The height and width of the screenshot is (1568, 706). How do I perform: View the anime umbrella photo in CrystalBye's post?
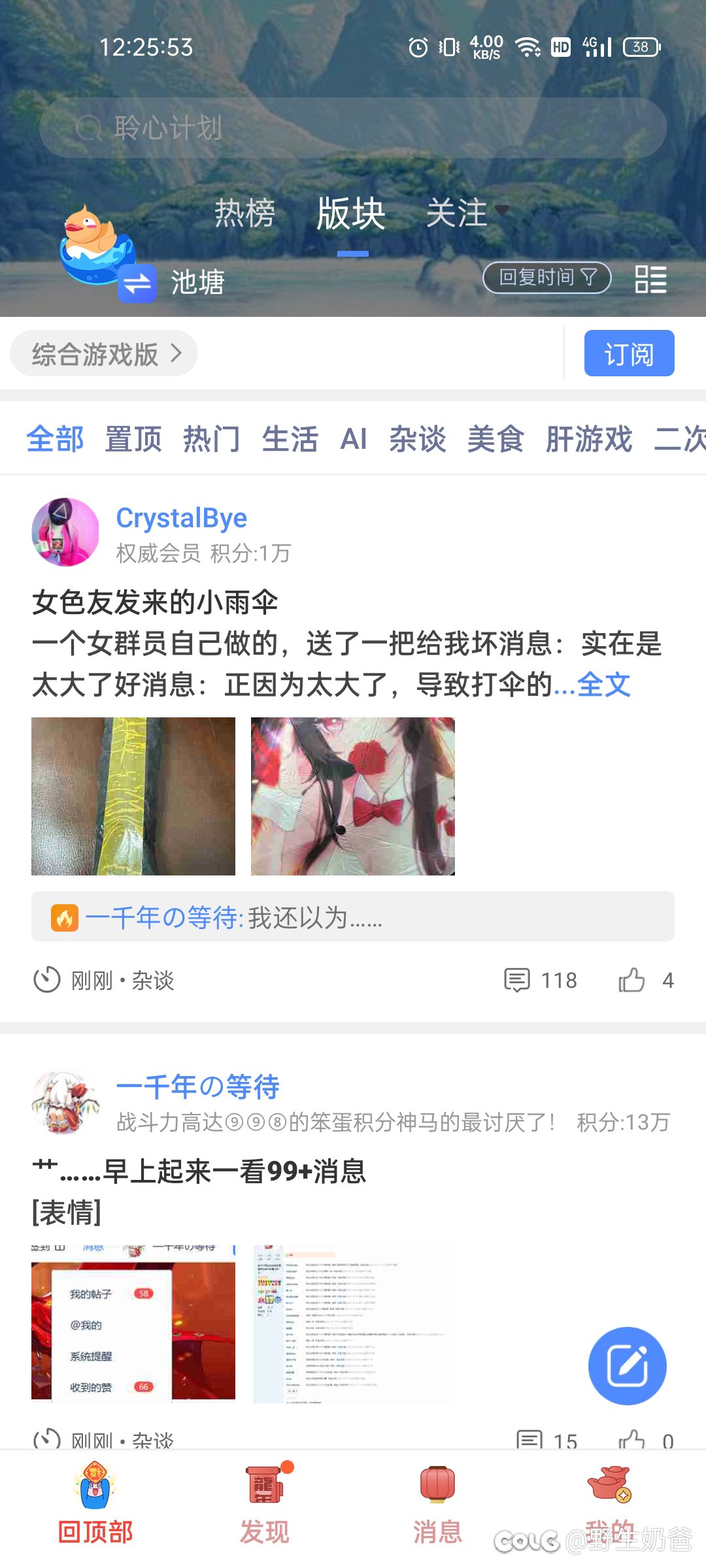(x=353, y=796)
